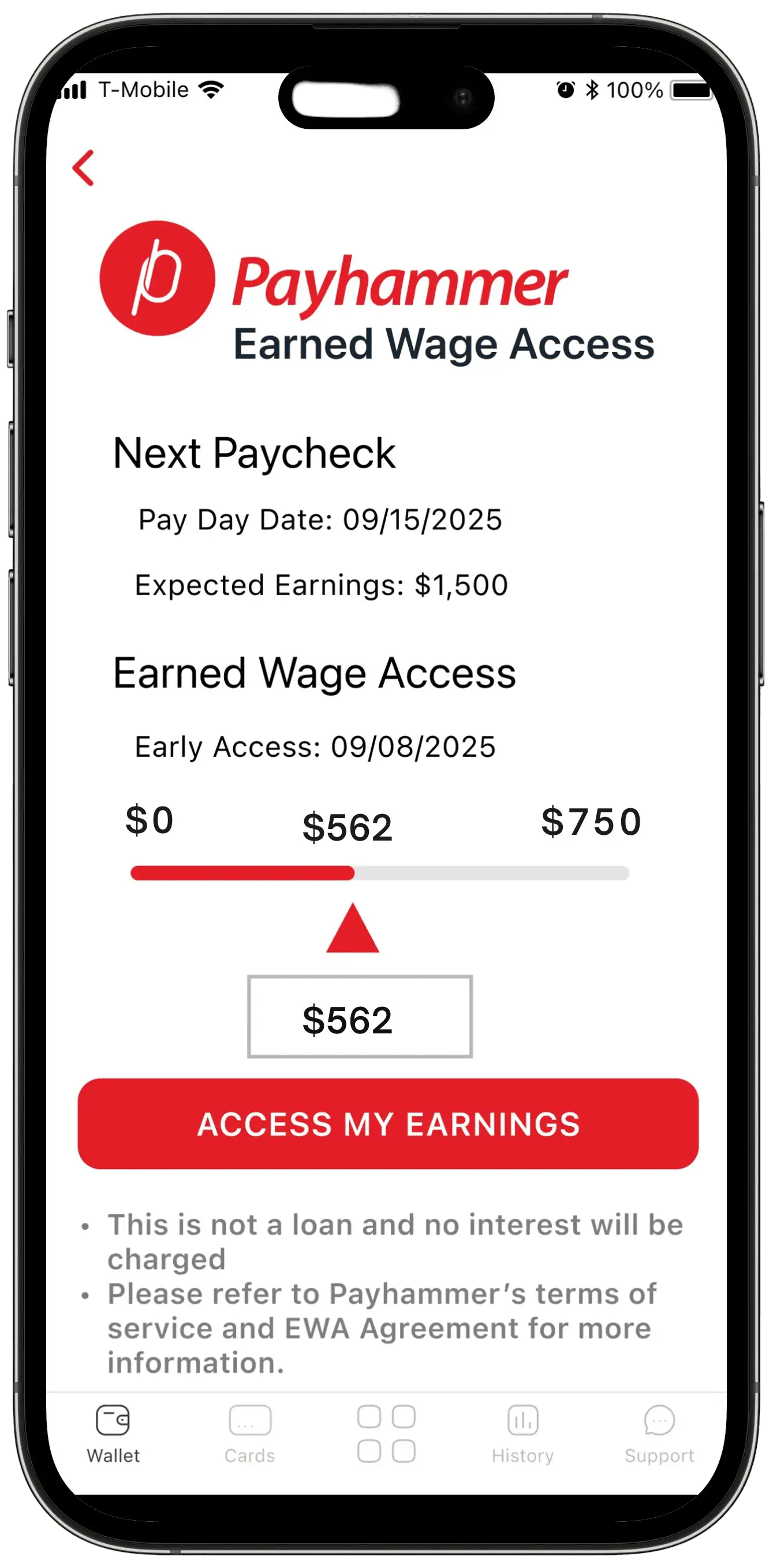
Task: Tap the early access amount slider bar
Action: [x=380, y=873]
